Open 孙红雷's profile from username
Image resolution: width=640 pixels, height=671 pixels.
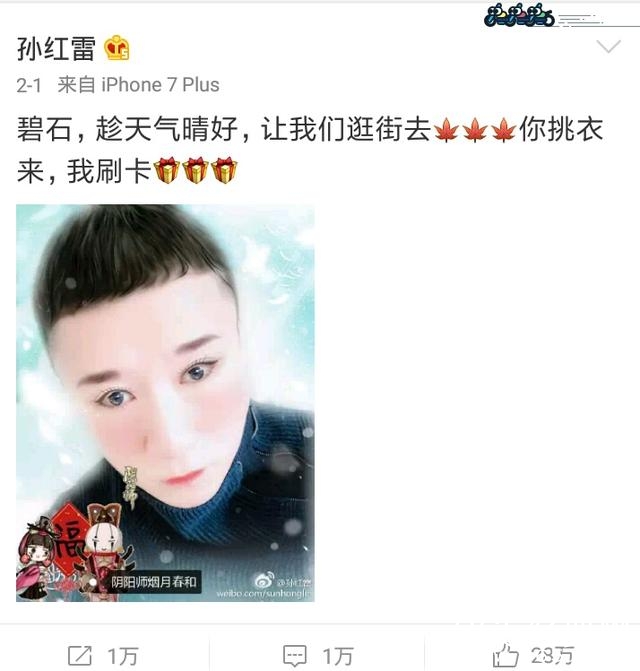click(x=56, y=48)
